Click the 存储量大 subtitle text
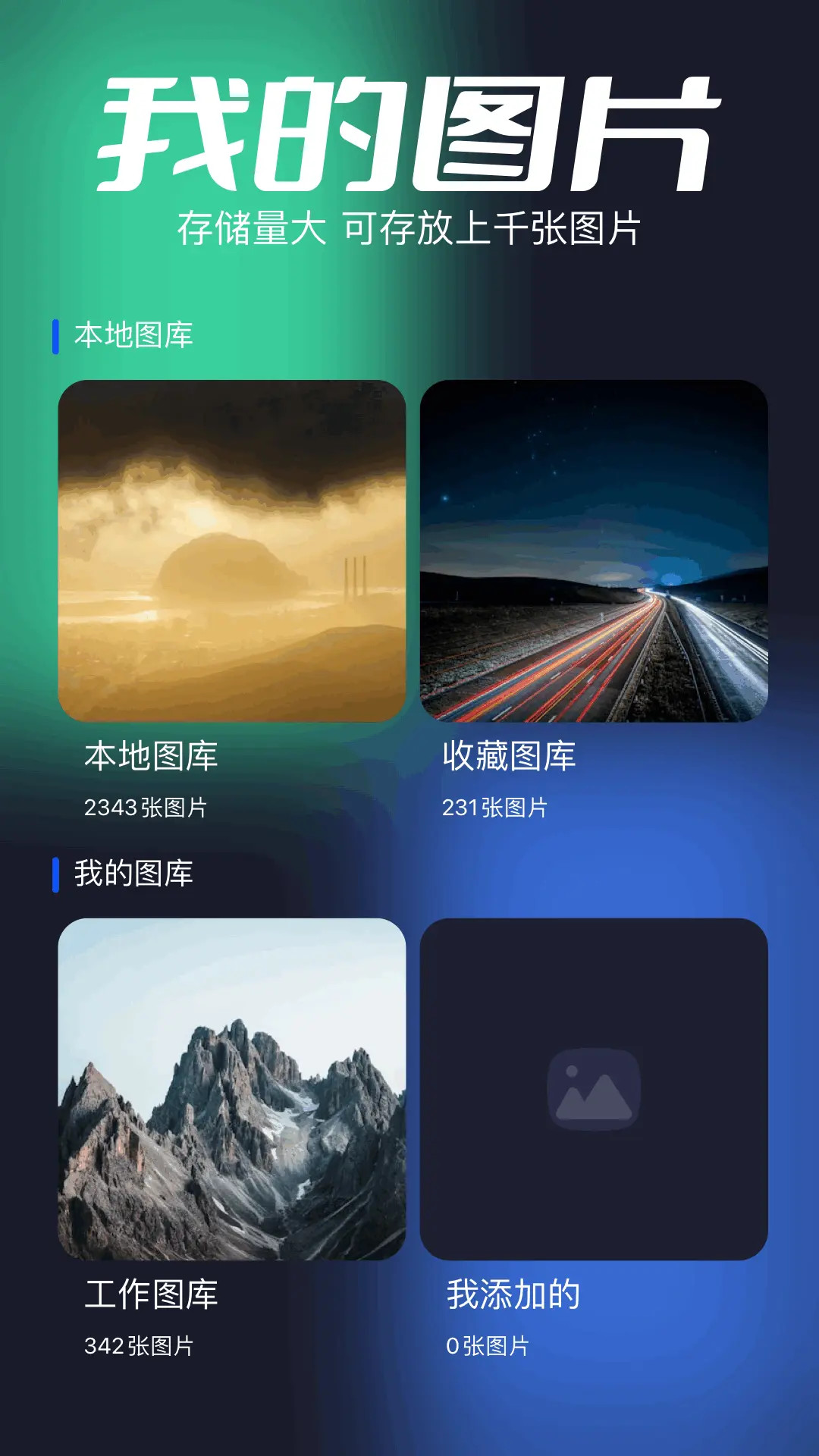Image resolution: width=819 pixels, height=1456 pixels. tap(409, 225)
